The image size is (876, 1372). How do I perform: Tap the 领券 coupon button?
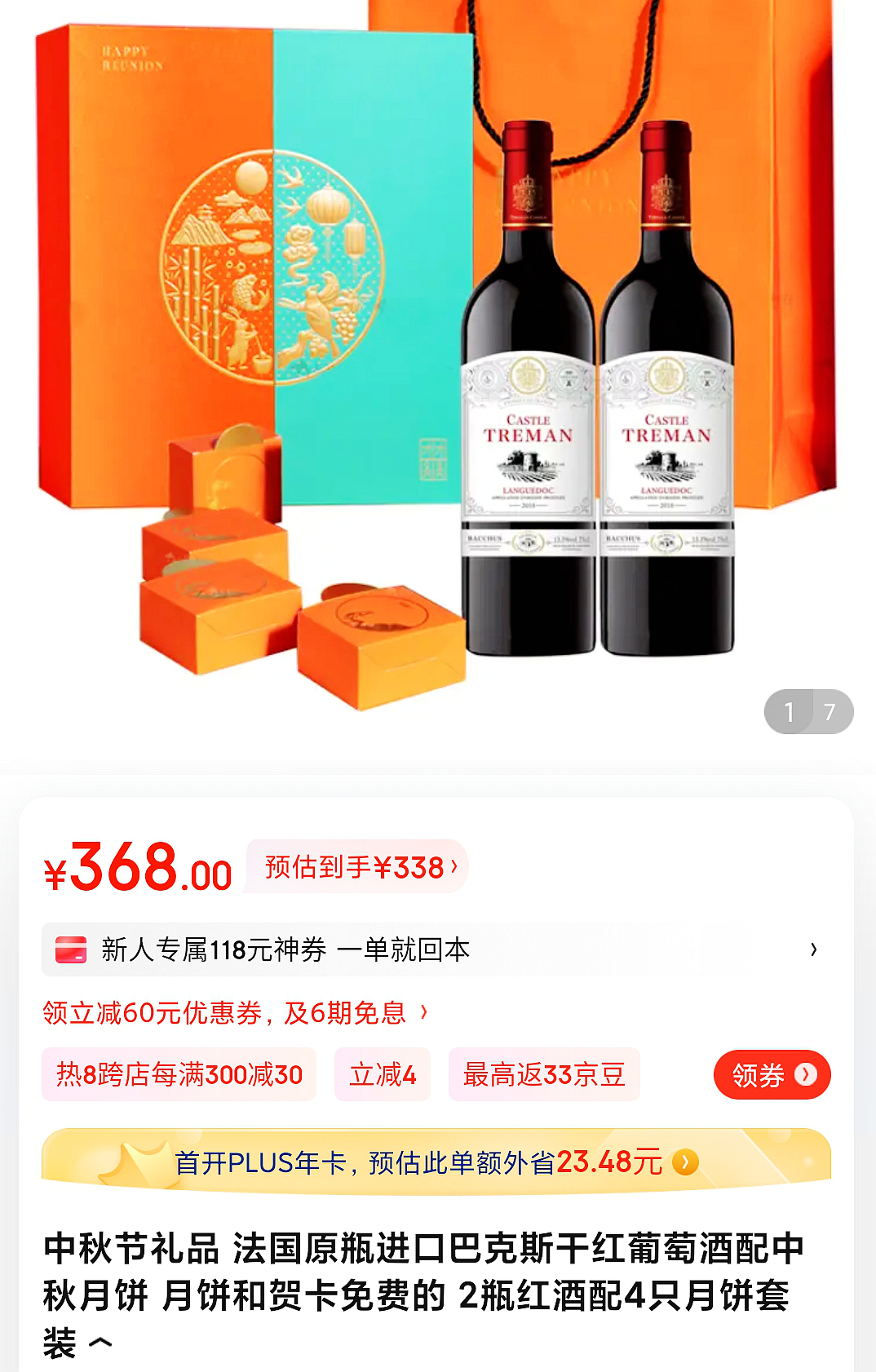[x=771, y=1075]
